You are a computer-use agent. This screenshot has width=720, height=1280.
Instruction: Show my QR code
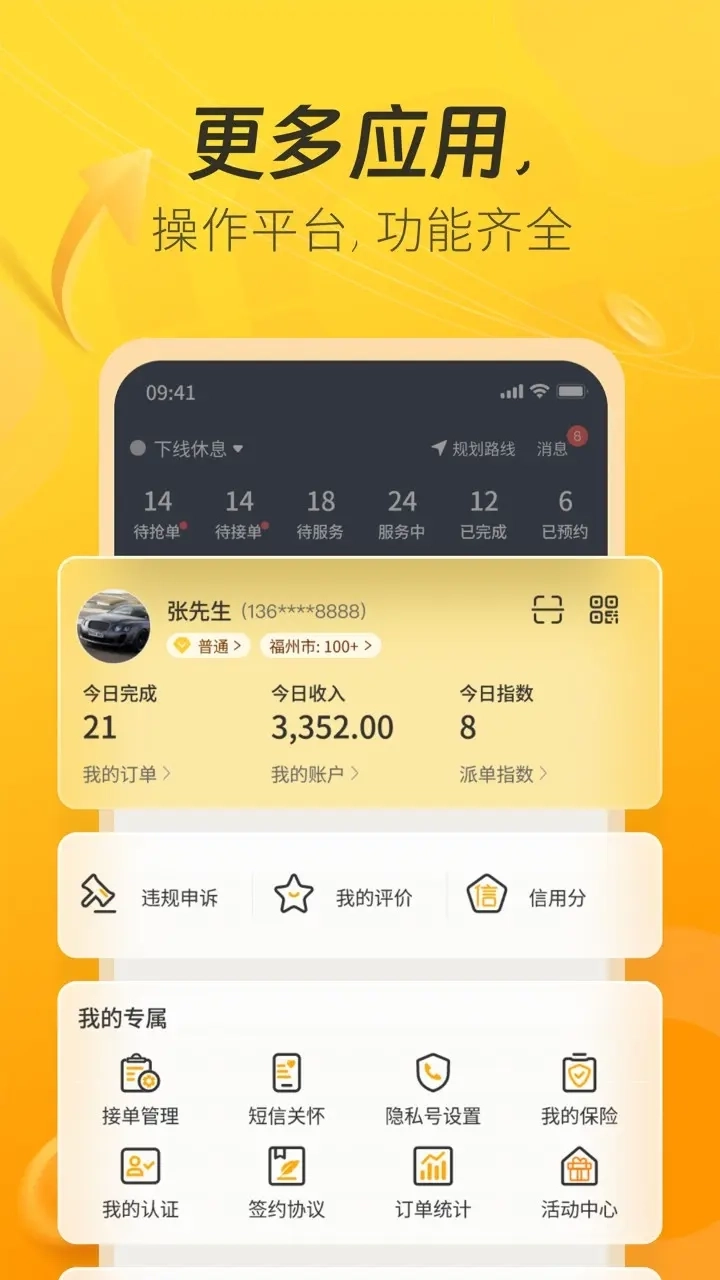pyautogui.click(x=606, y=611)
